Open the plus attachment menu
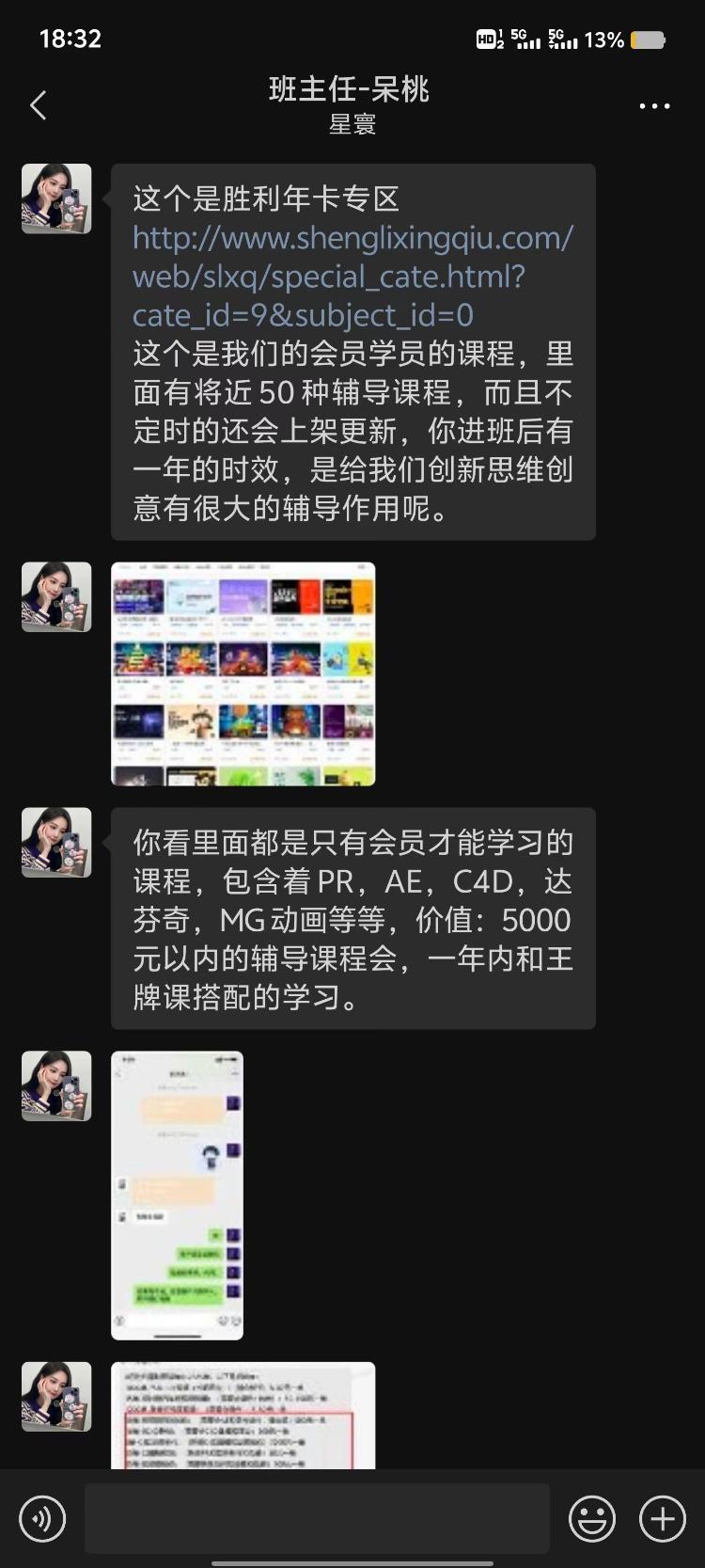 tap(663, 1518)
